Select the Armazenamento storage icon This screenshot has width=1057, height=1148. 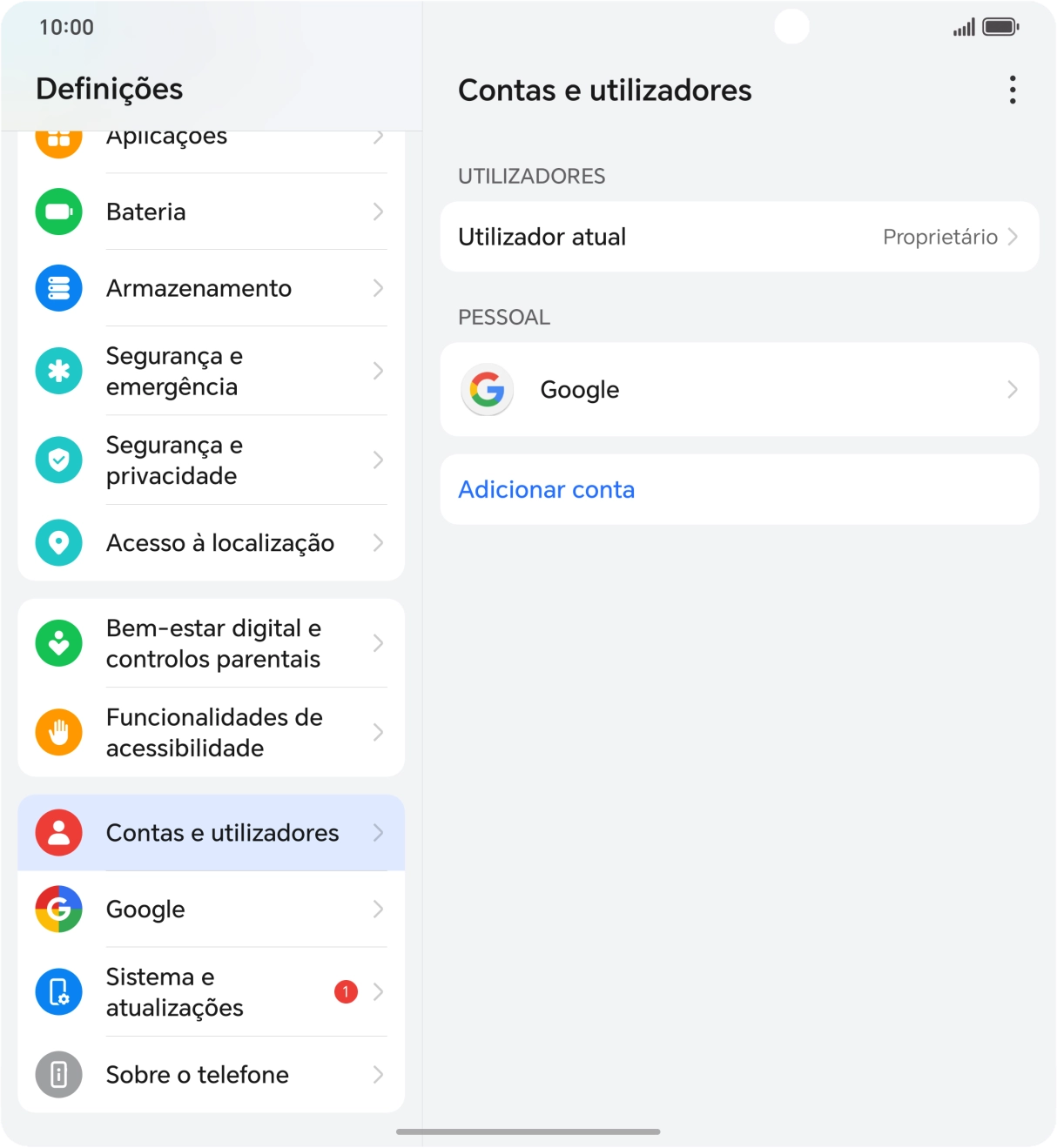point(57,288)
